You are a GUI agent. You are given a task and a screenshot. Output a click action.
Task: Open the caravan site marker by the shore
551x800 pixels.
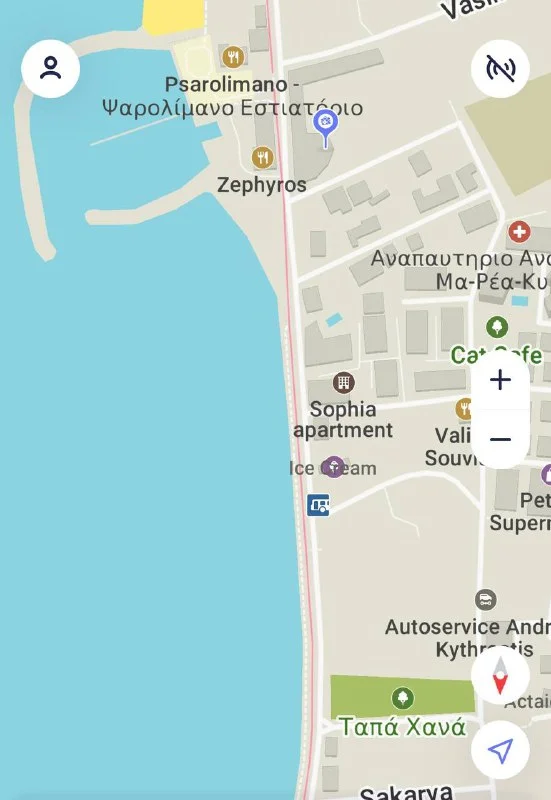[x=318, y=505]
